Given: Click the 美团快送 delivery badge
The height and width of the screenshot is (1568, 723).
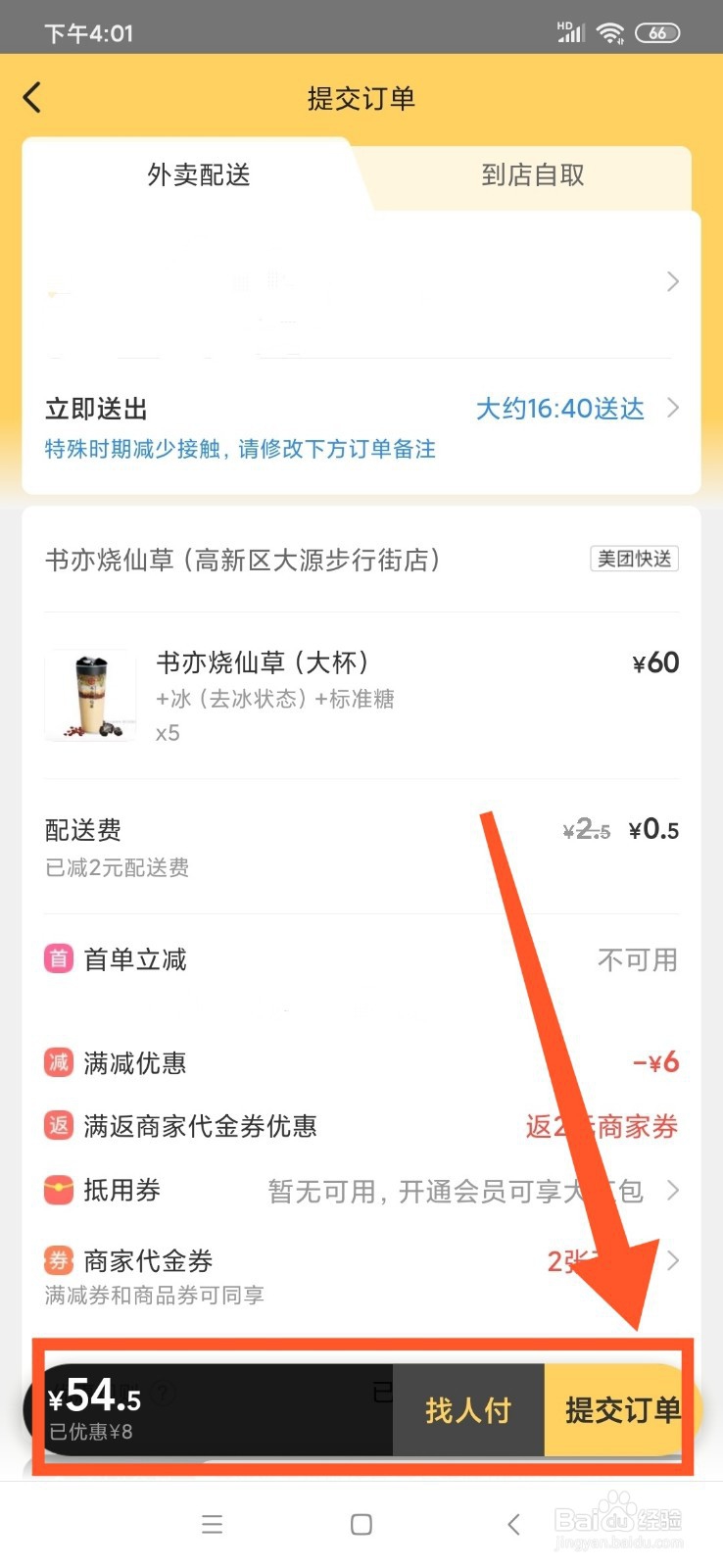Looking at the screenshot, I should 634,560.
